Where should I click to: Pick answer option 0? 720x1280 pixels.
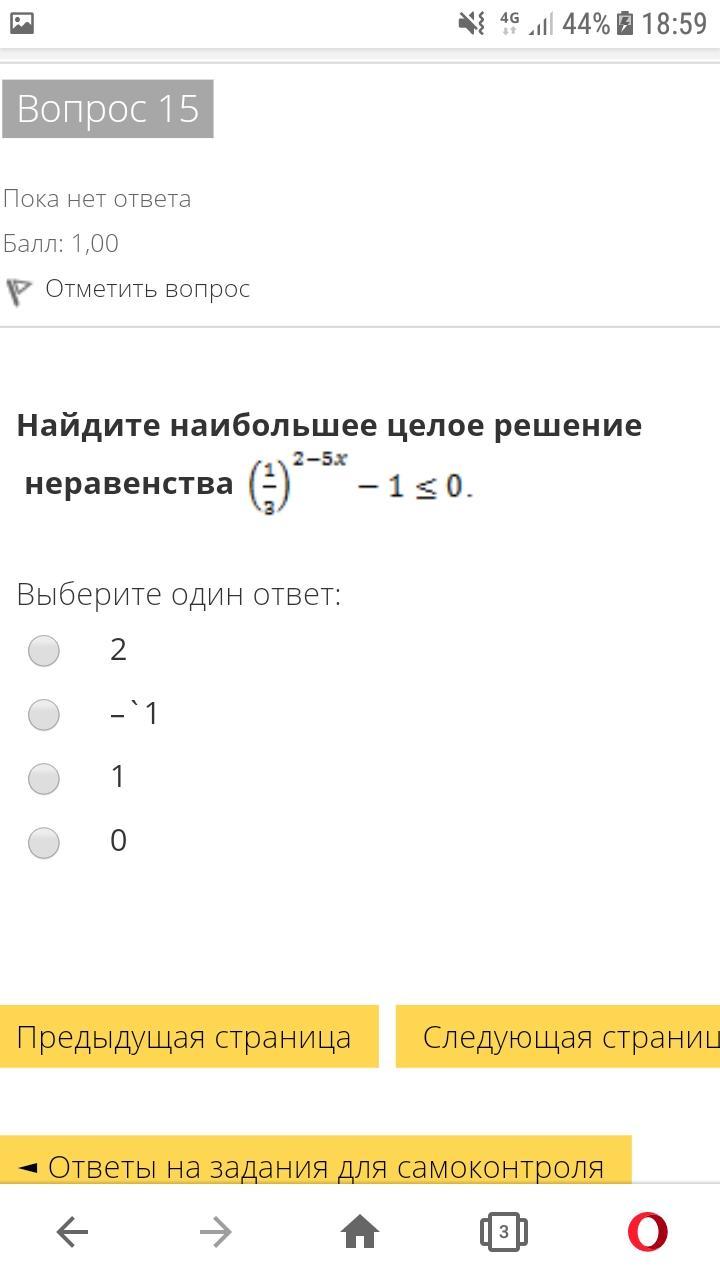click(44, 843)
